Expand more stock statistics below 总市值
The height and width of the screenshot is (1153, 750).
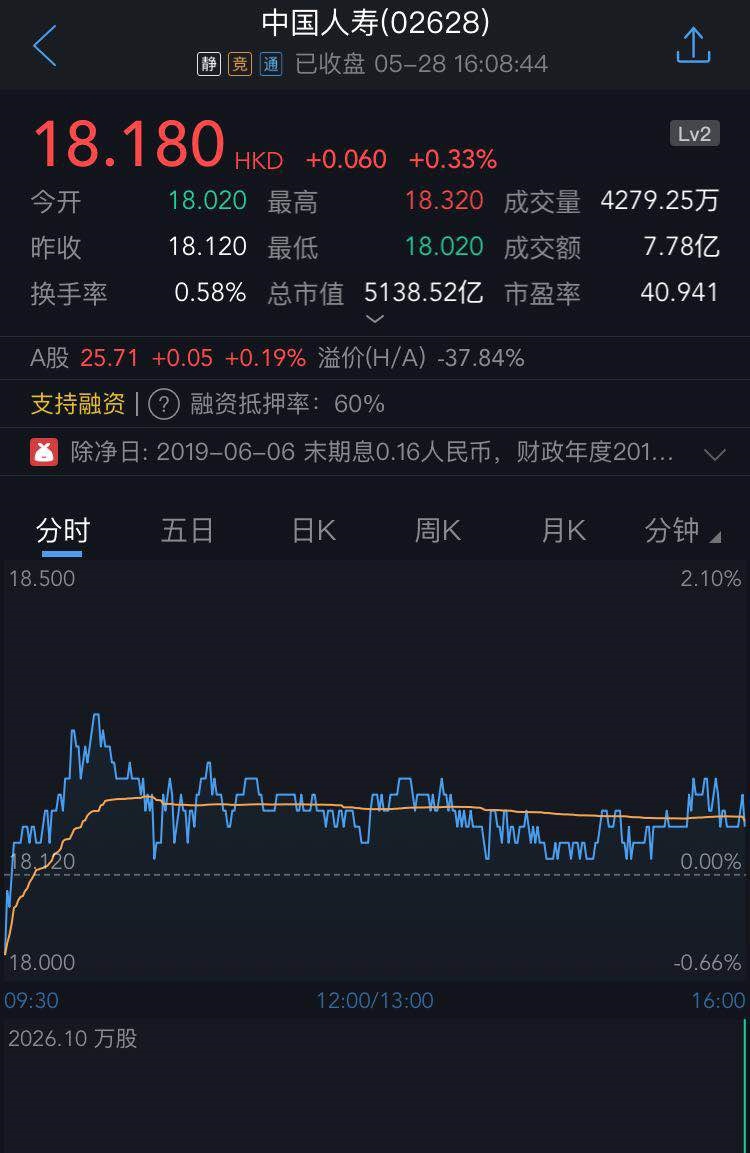click(375, 319)
